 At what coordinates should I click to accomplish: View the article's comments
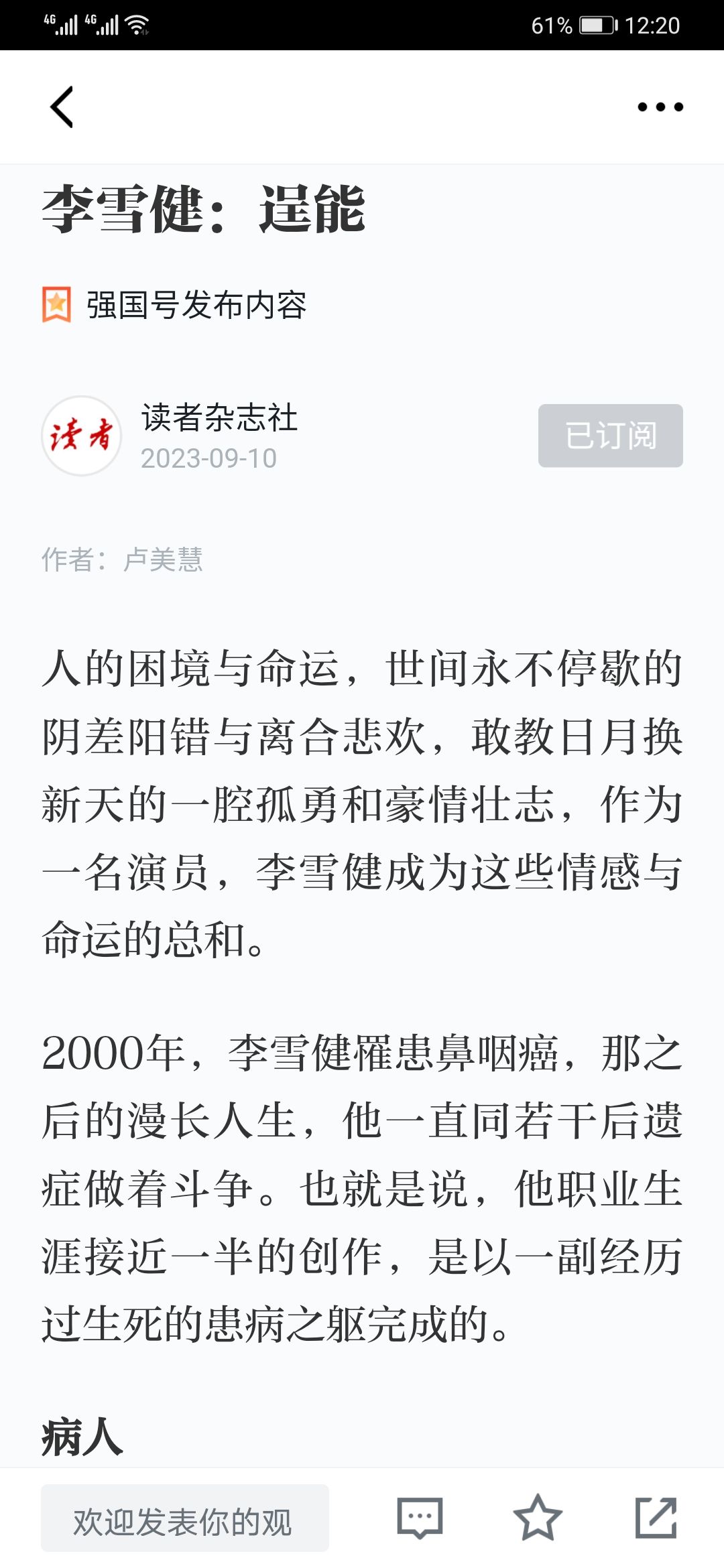pos(420,1518)
